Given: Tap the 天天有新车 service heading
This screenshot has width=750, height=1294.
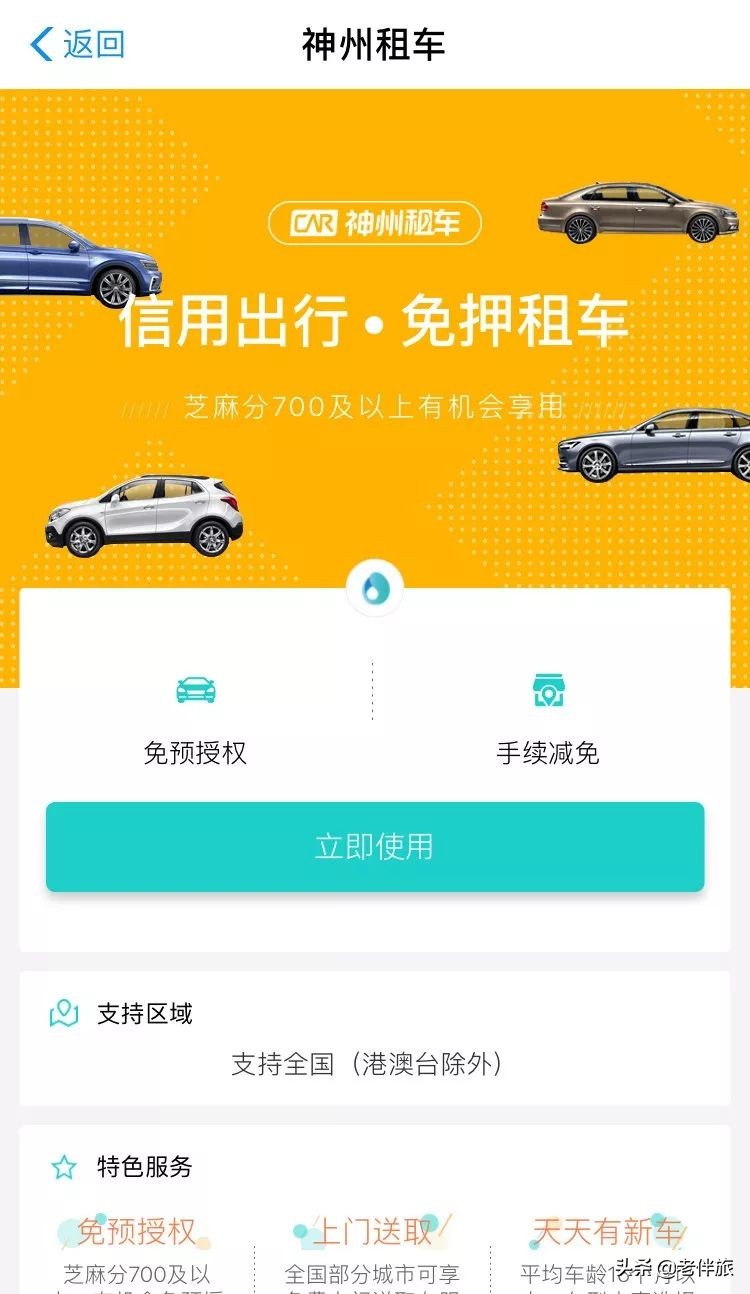Looking at the screenshot, I should point(605,1233).
